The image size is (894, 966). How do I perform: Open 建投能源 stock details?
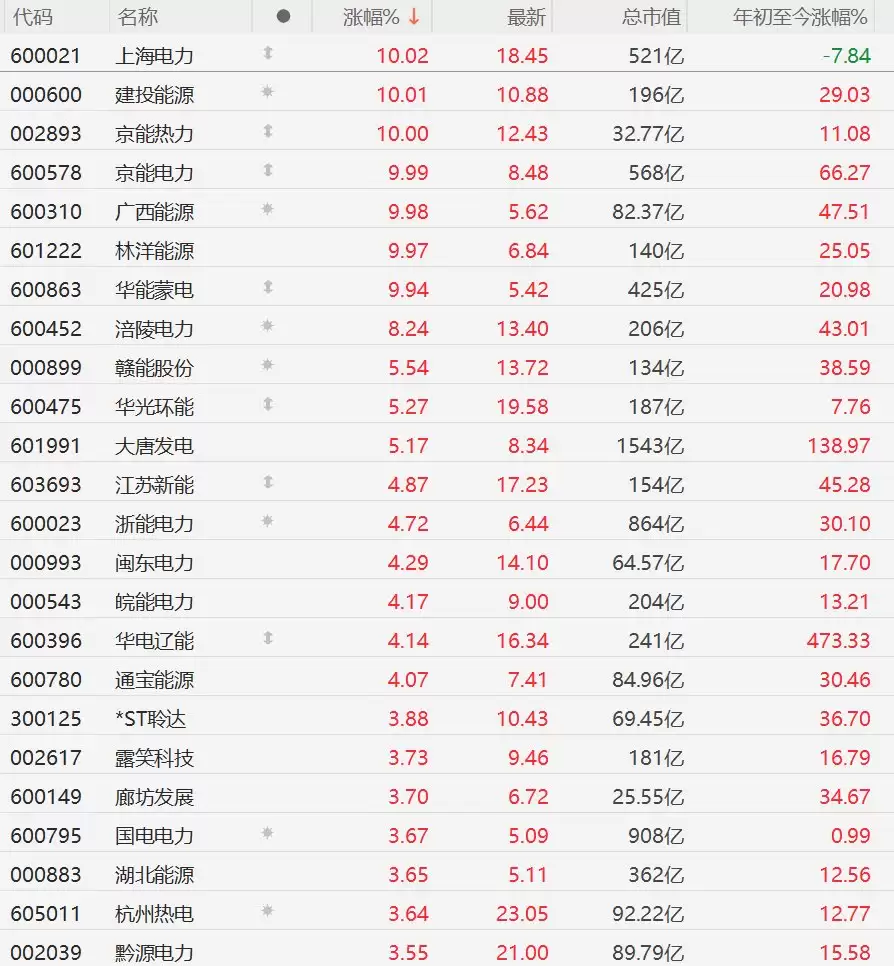point(447,94)
